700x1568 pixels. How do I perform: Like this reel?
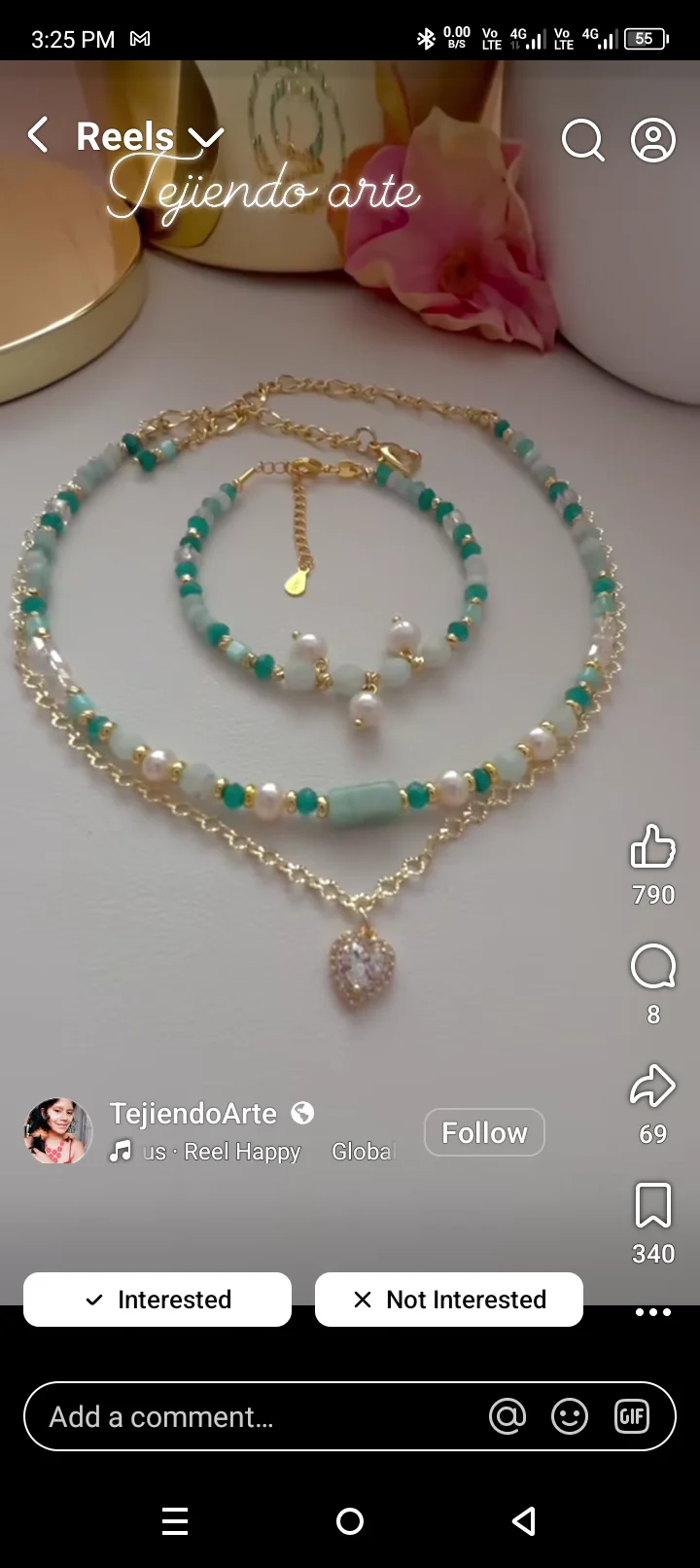652,846
